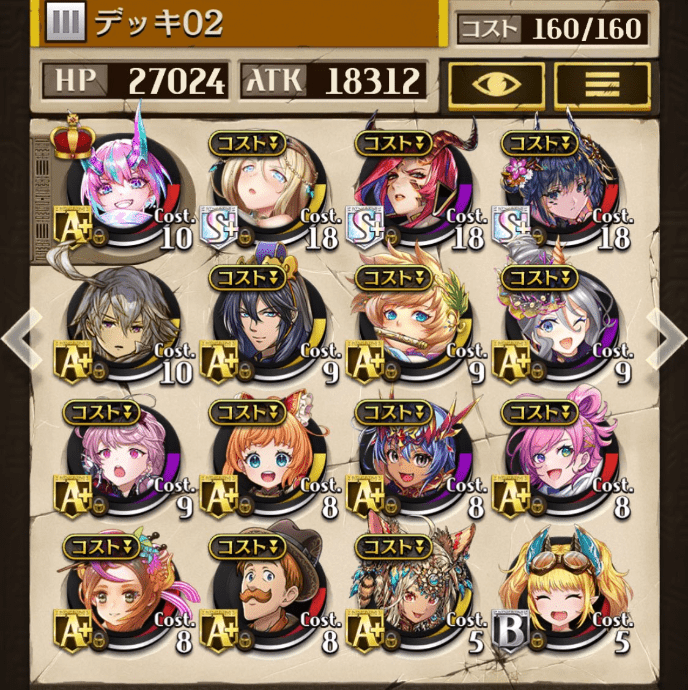
Task: Go to the previous deck arrow
Action: [x=18, y=338]
